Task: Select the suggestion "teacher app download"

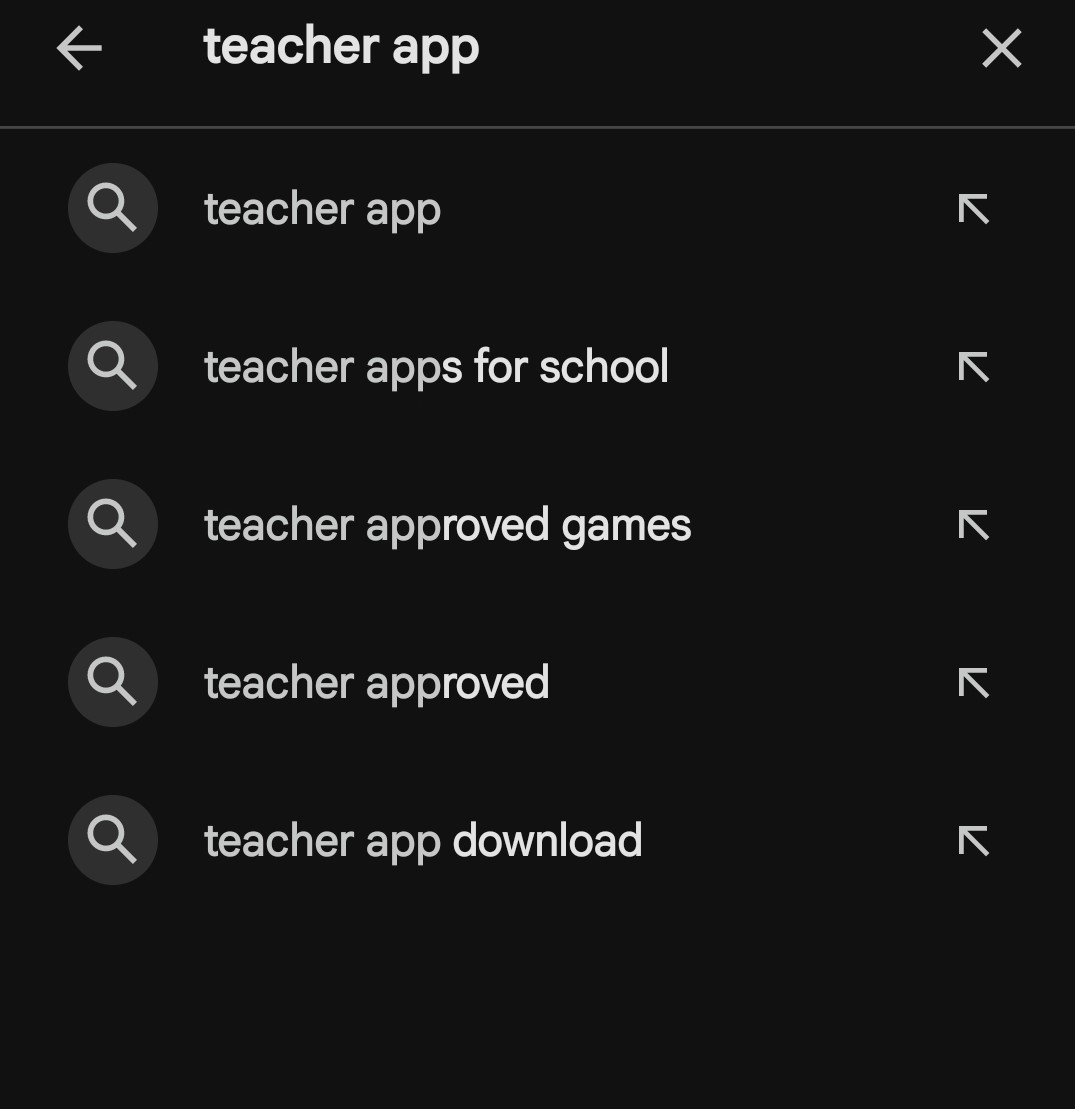Action: [x=423, y=839]
